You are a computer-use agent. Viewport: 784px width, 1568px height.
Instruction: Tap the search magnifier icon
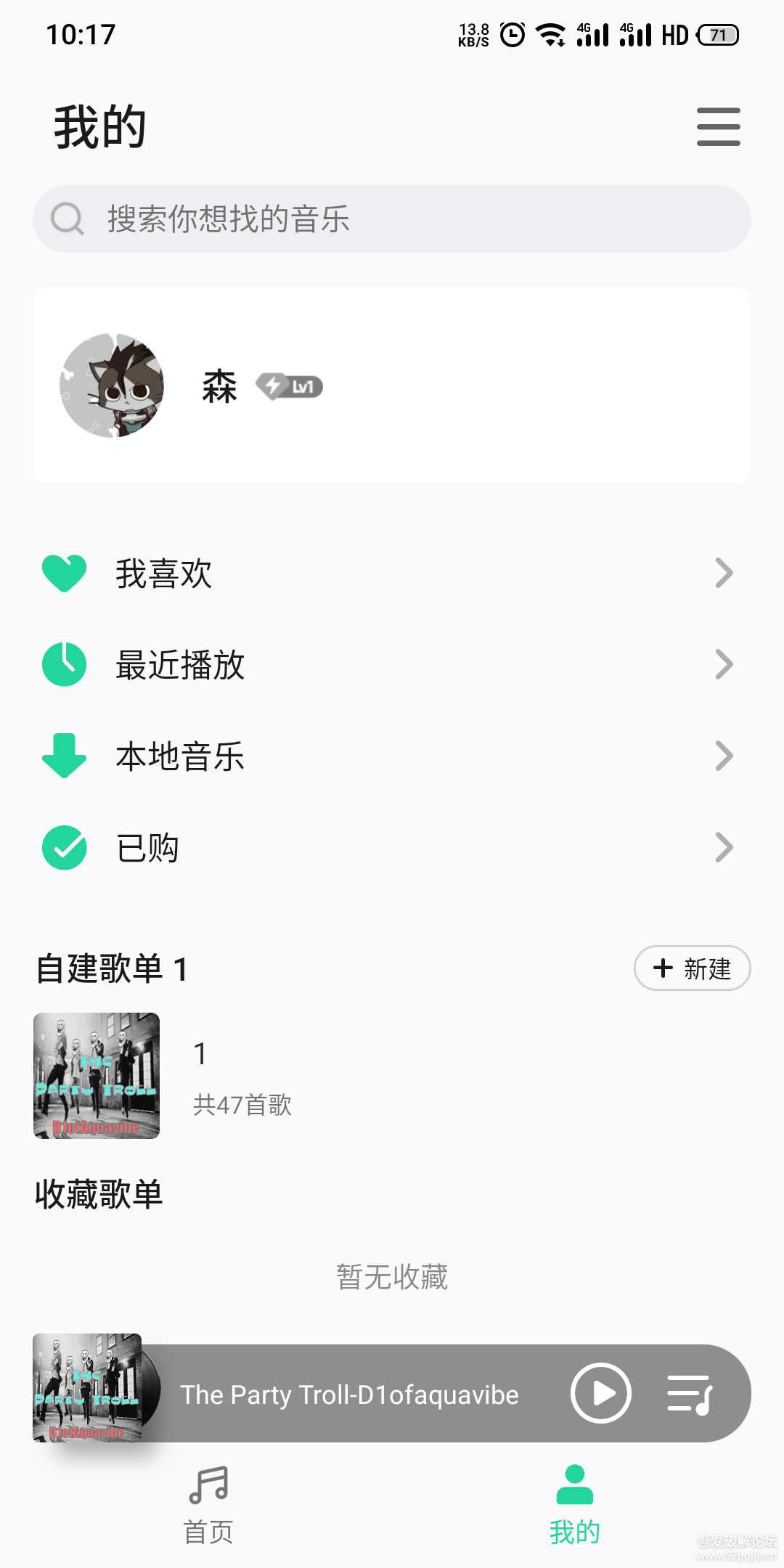pos(66,219)
